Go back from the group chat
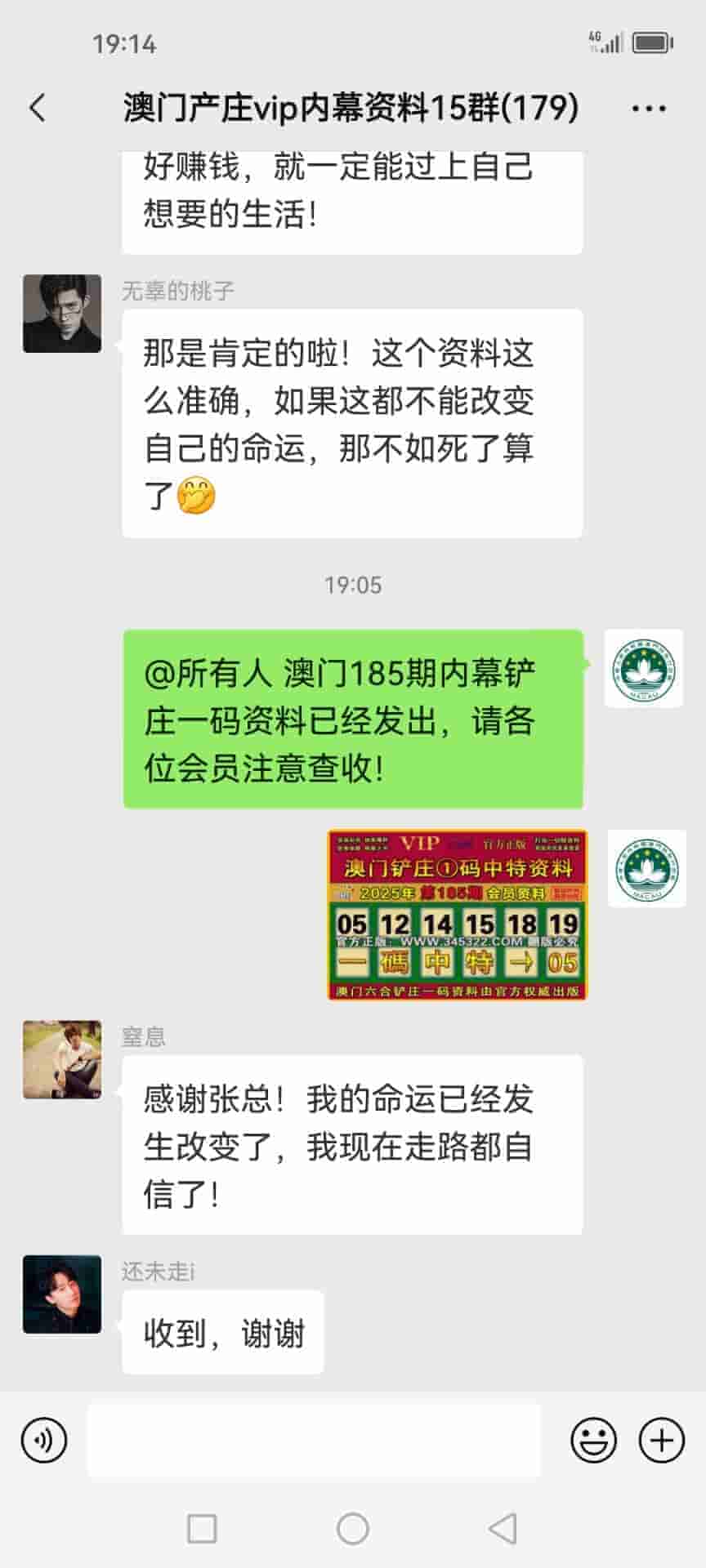 [x=38, y=108]
